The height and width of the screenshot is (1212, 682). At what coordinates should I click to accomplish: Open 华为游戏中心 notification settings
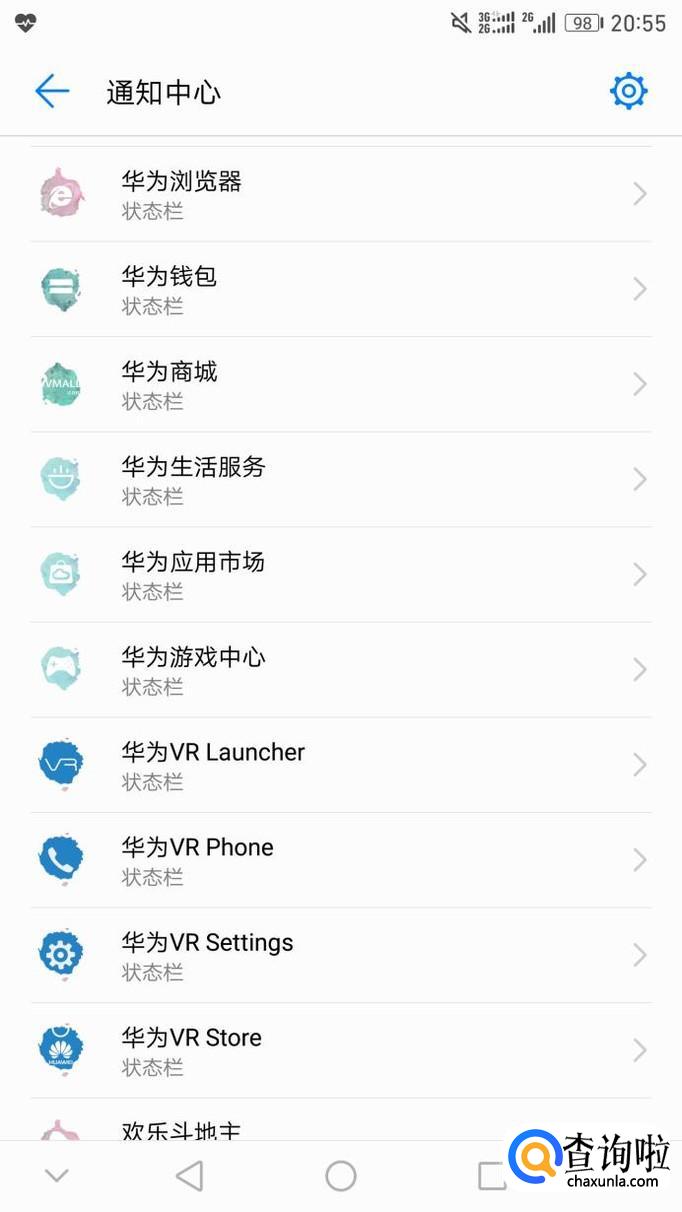point(340,670)
